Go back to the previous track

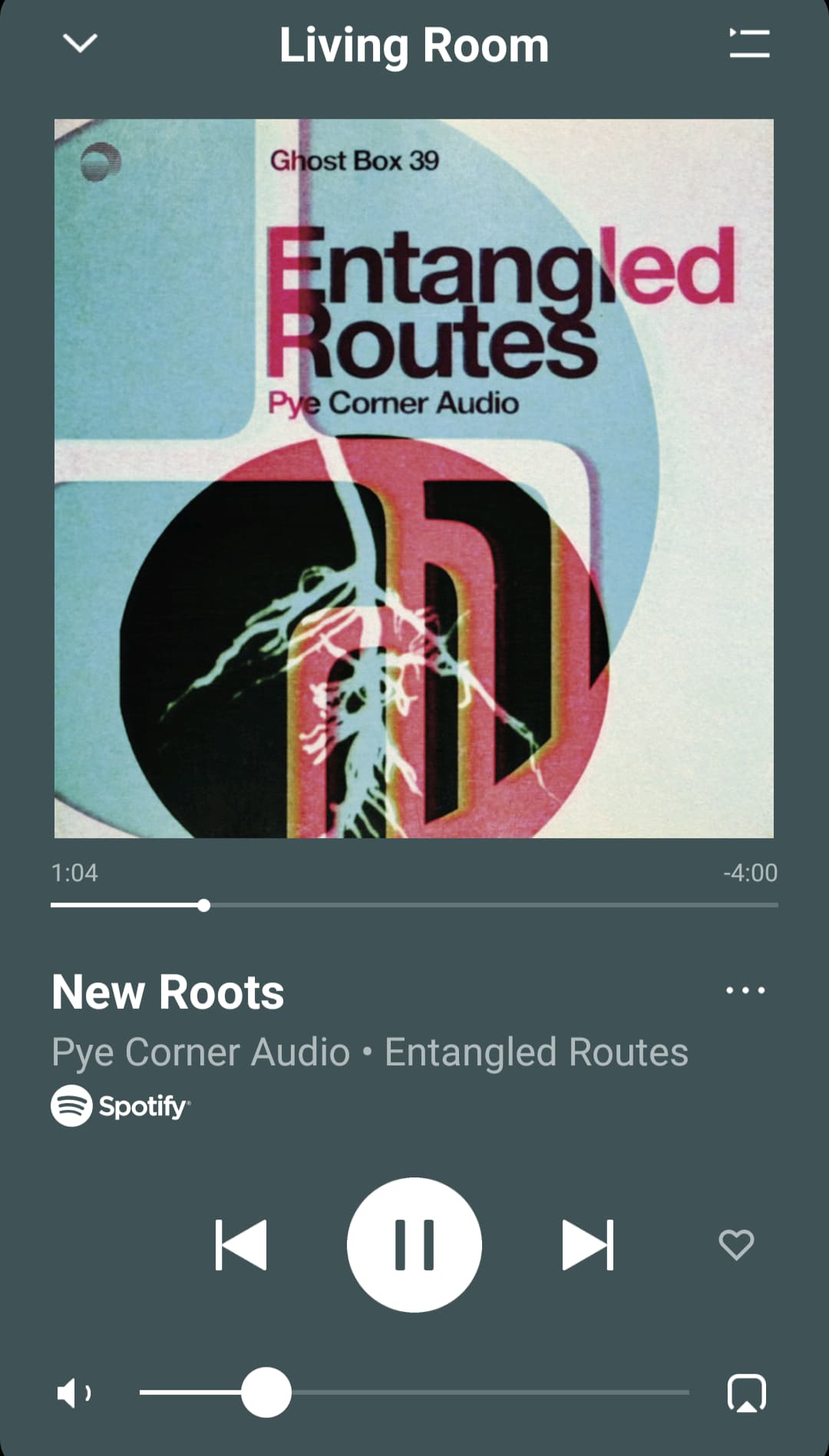click(241, 1244)
